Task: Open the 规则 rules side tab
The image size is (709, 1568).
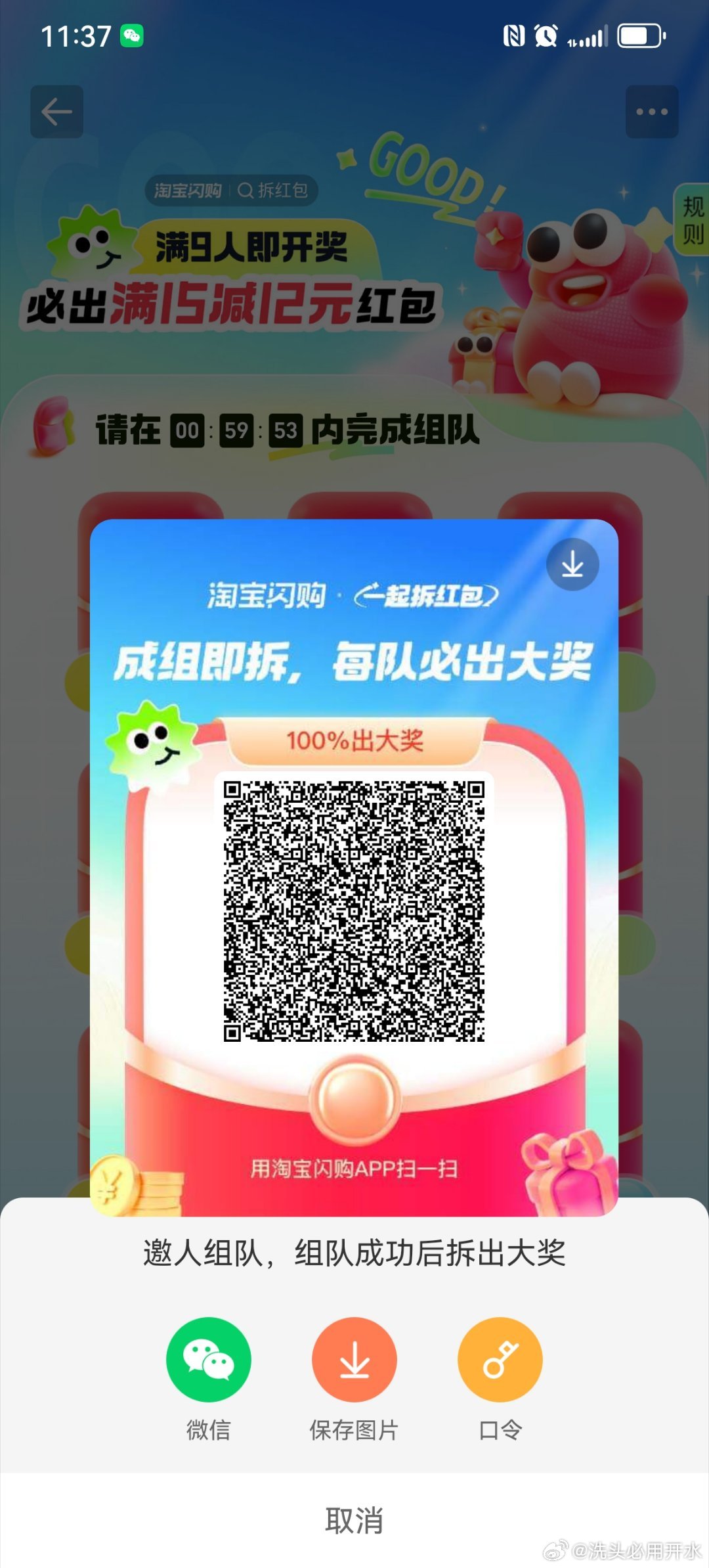Action: pos(693,220)
